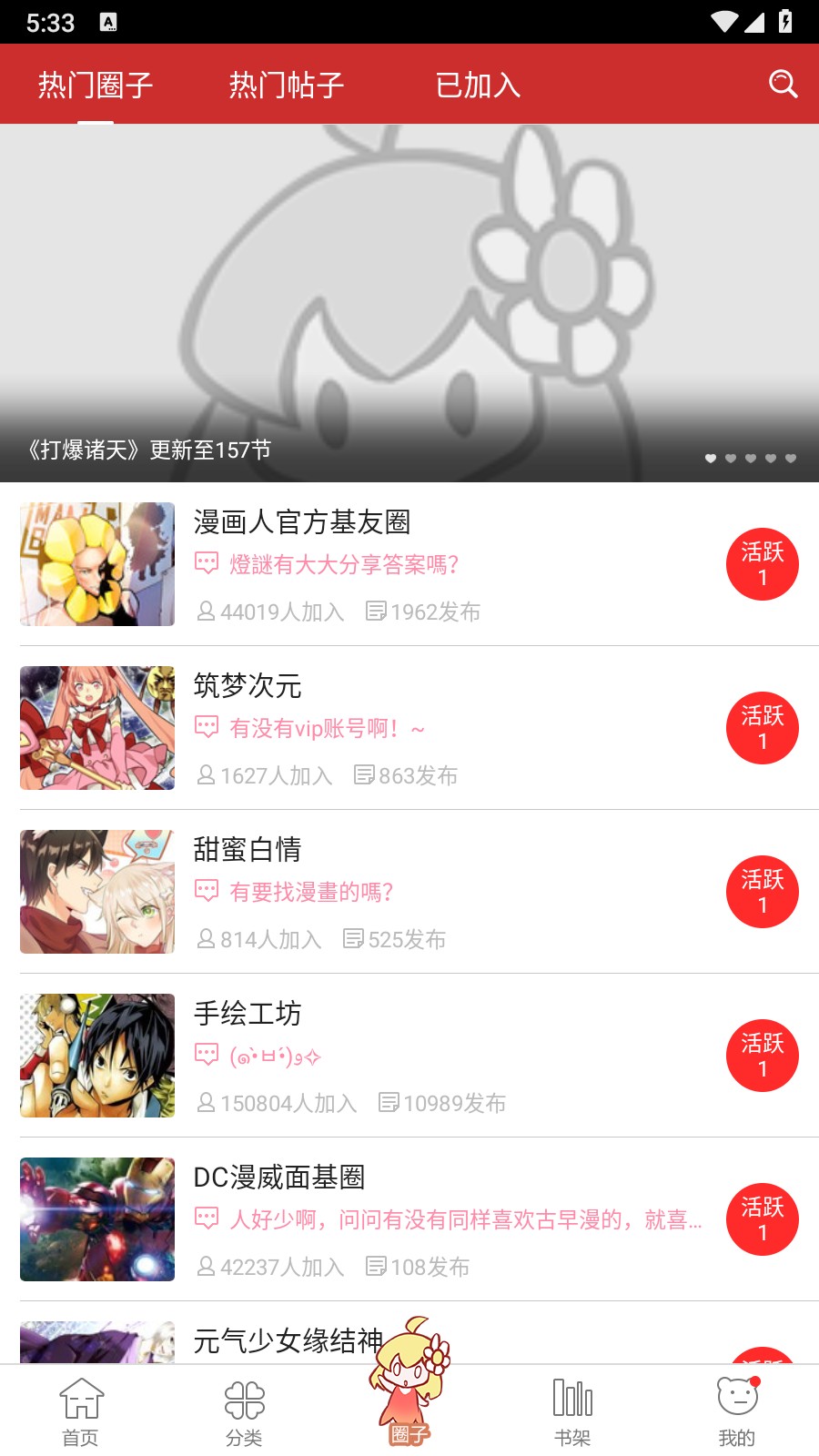Tap the last pagination dot on the banner

pyautogui.click(x=791, y=460)
